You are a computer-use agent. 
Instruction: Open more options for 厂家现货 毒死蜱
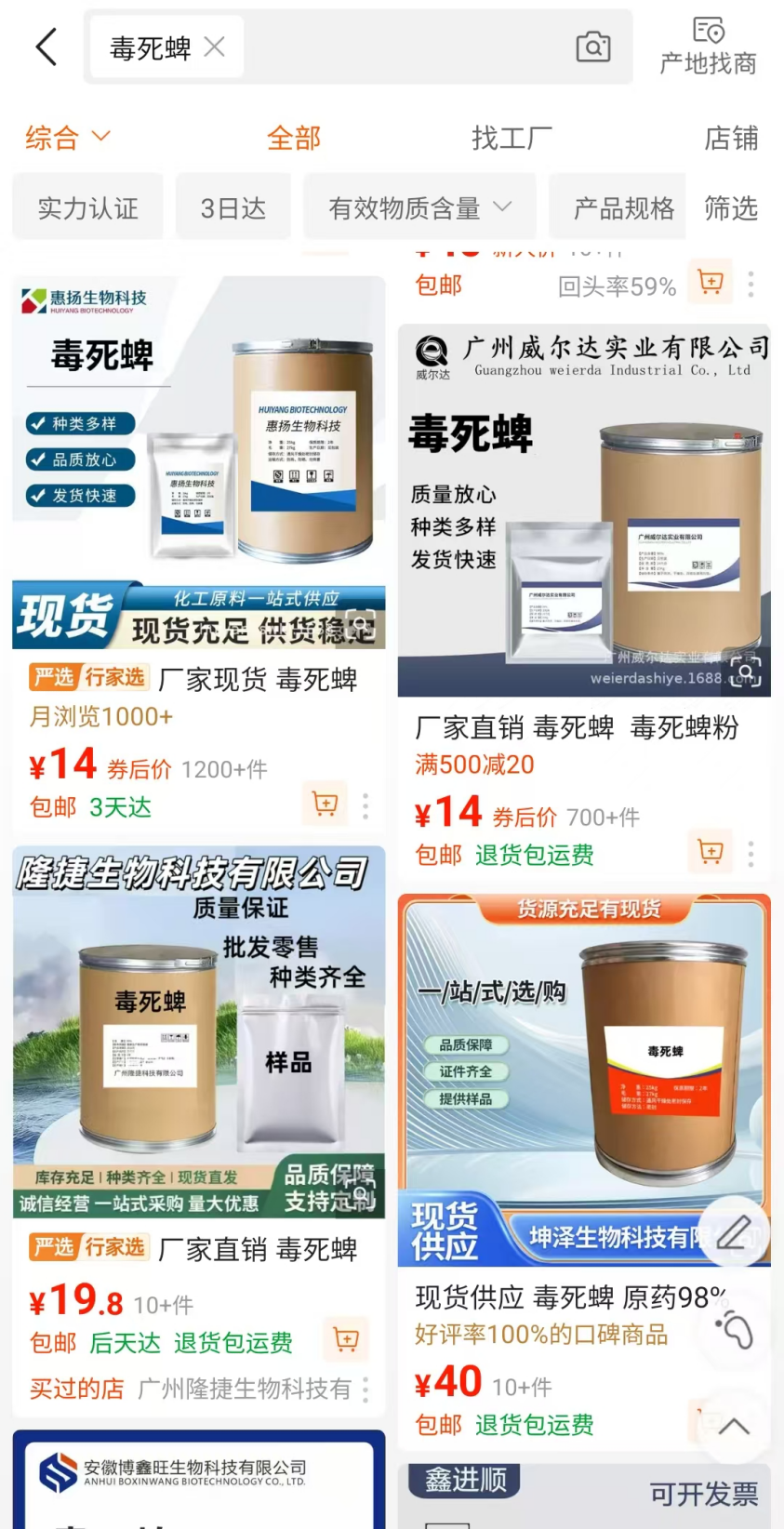point(365,805)
